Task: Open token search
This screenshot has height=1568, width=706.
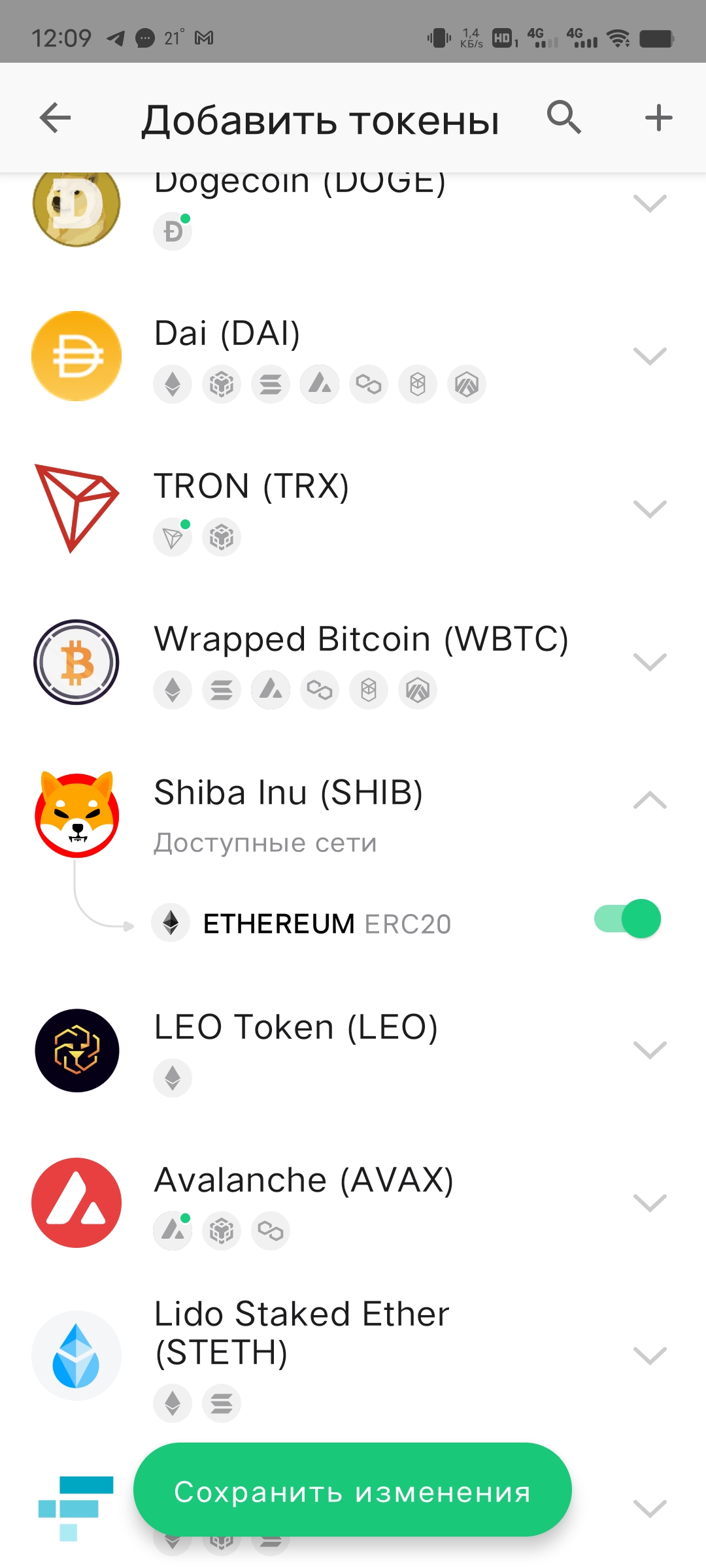Action: coord(563,118)
